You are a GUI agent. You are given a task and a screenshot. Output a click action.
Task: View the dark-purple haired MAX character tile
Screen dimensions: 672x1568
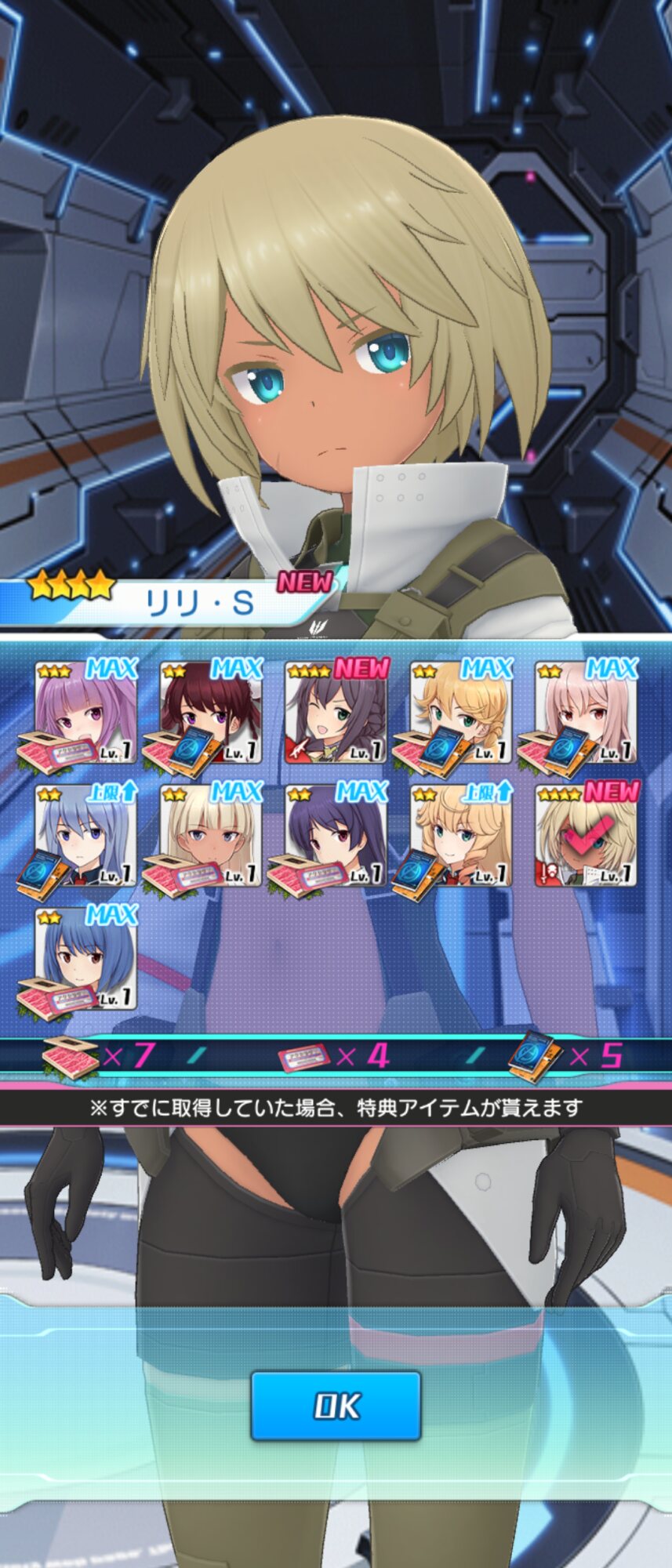(336, 836)
